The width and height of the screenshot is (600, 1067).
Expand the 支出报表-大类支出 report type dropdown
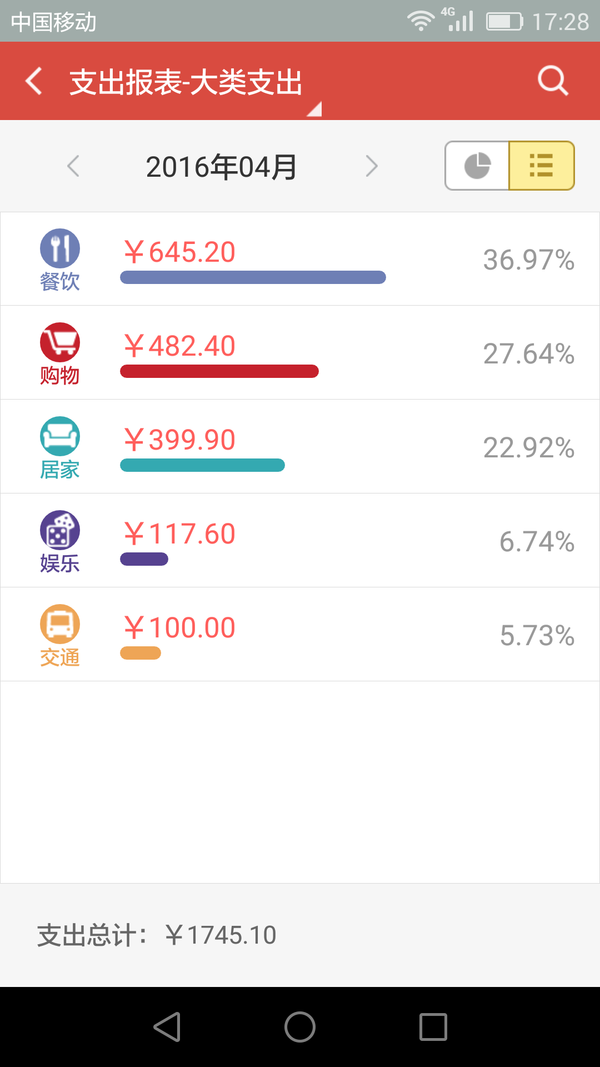(x=195, y=83)
